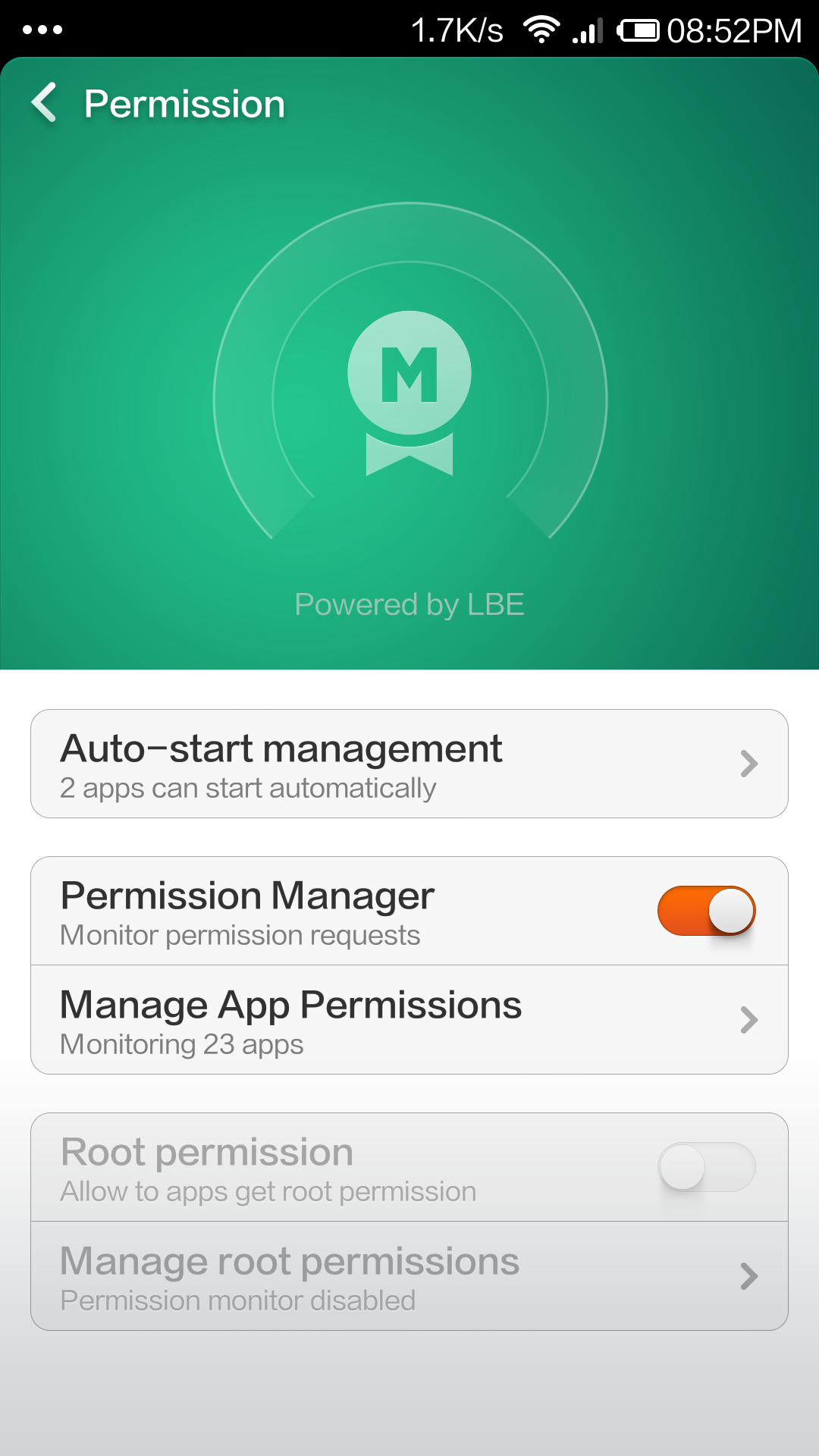Open Manage root permissions
This screenshot has width=819, height=1456.
pyautogui.click(x=409, y=1276)
